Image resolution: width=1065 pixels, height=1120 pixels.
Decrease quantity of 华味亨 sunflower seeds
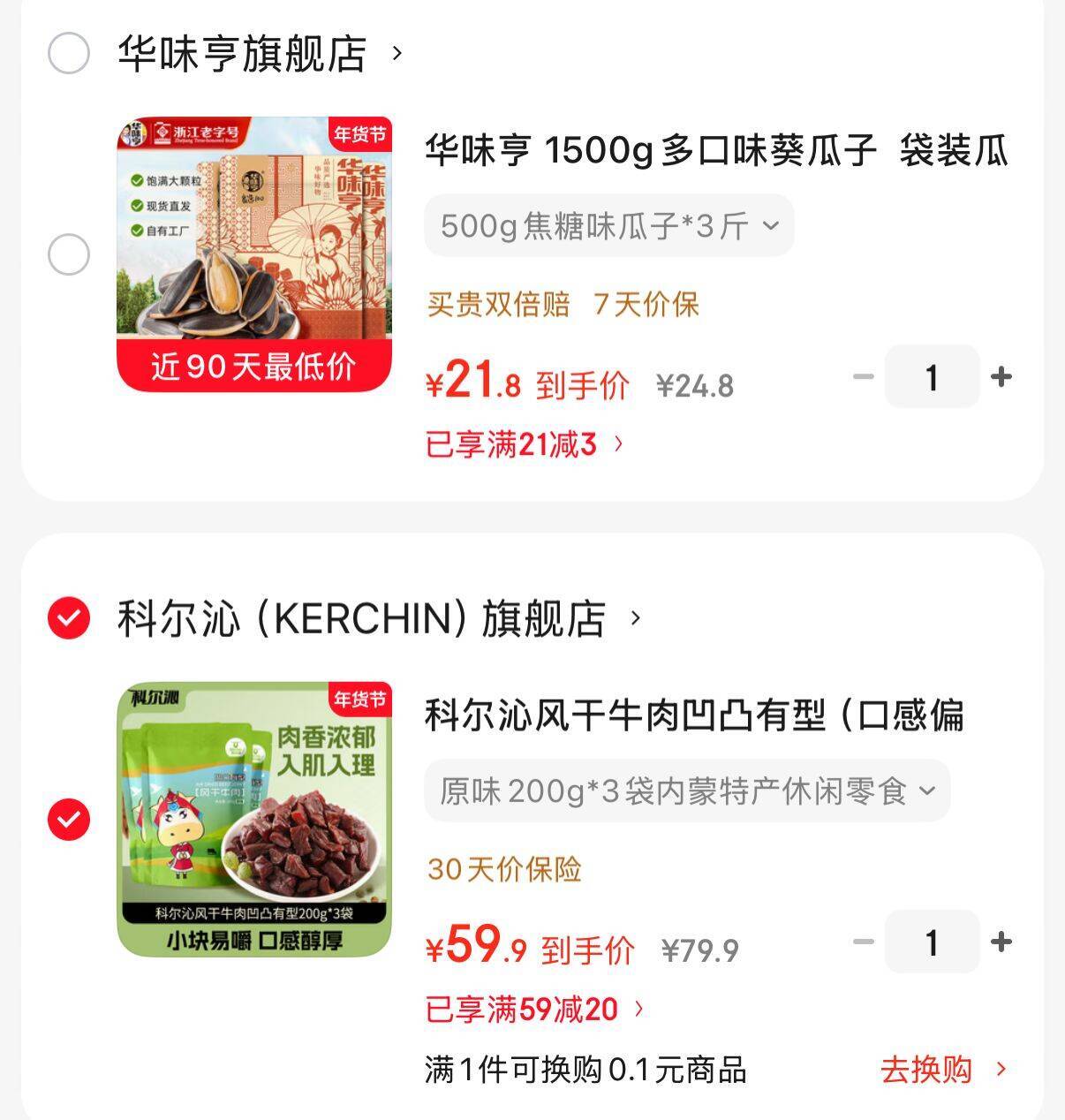pos(863,377)
